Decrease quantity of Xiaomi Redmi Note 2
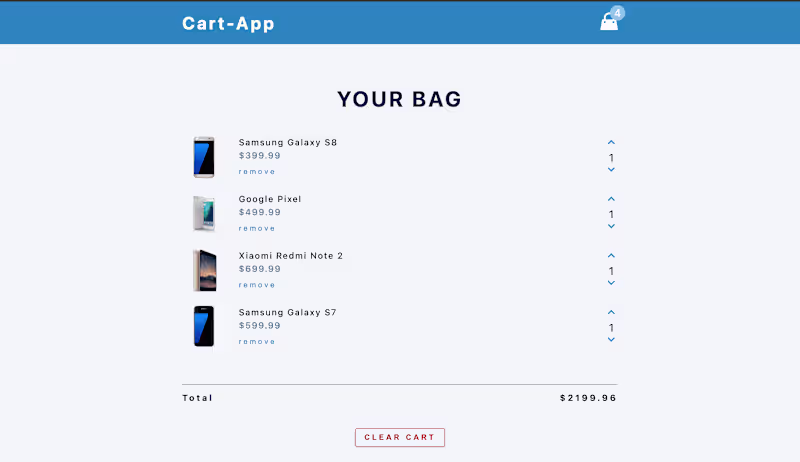800x462 pixels. tap(611, 283)
